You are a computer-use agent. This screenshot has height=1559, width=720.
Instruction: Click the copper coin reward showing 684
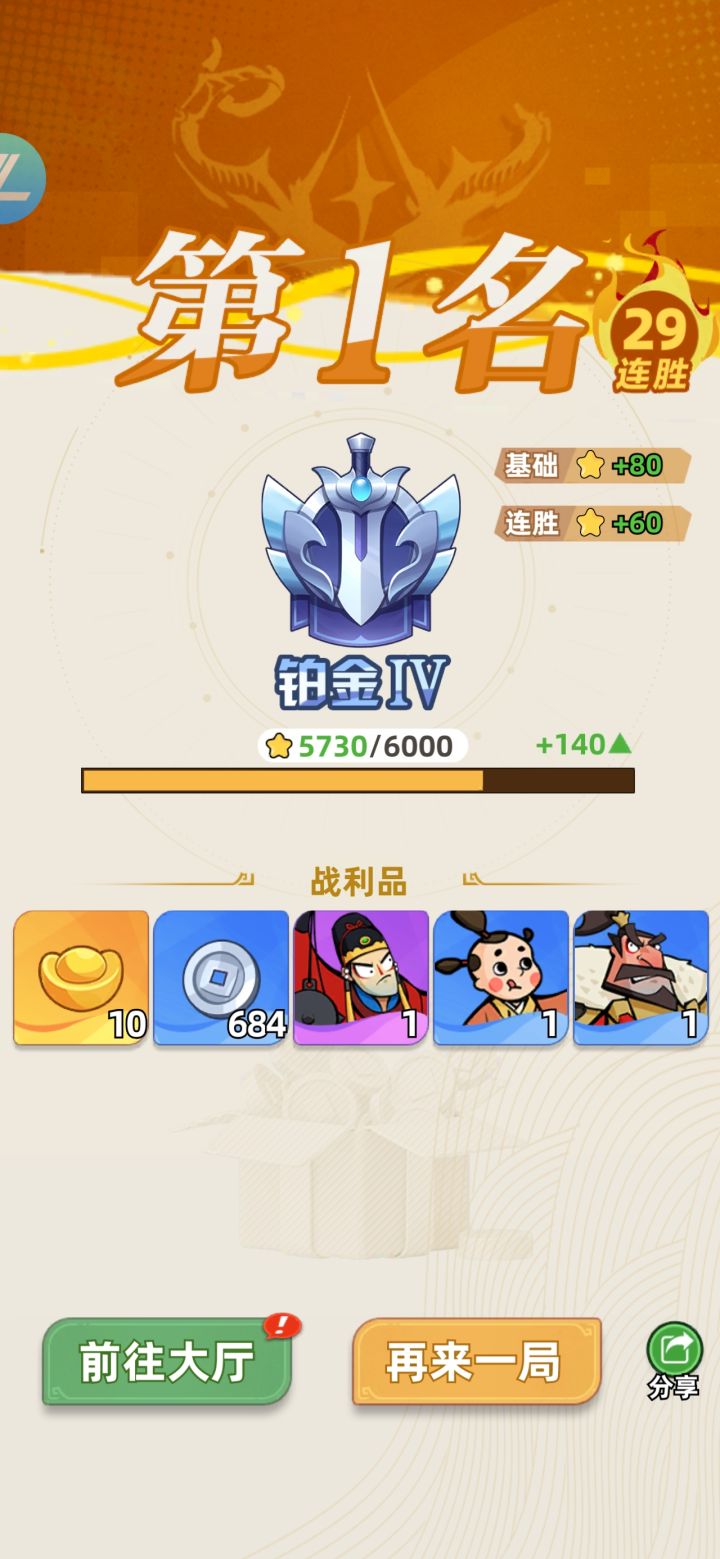[x=222, y=975]
